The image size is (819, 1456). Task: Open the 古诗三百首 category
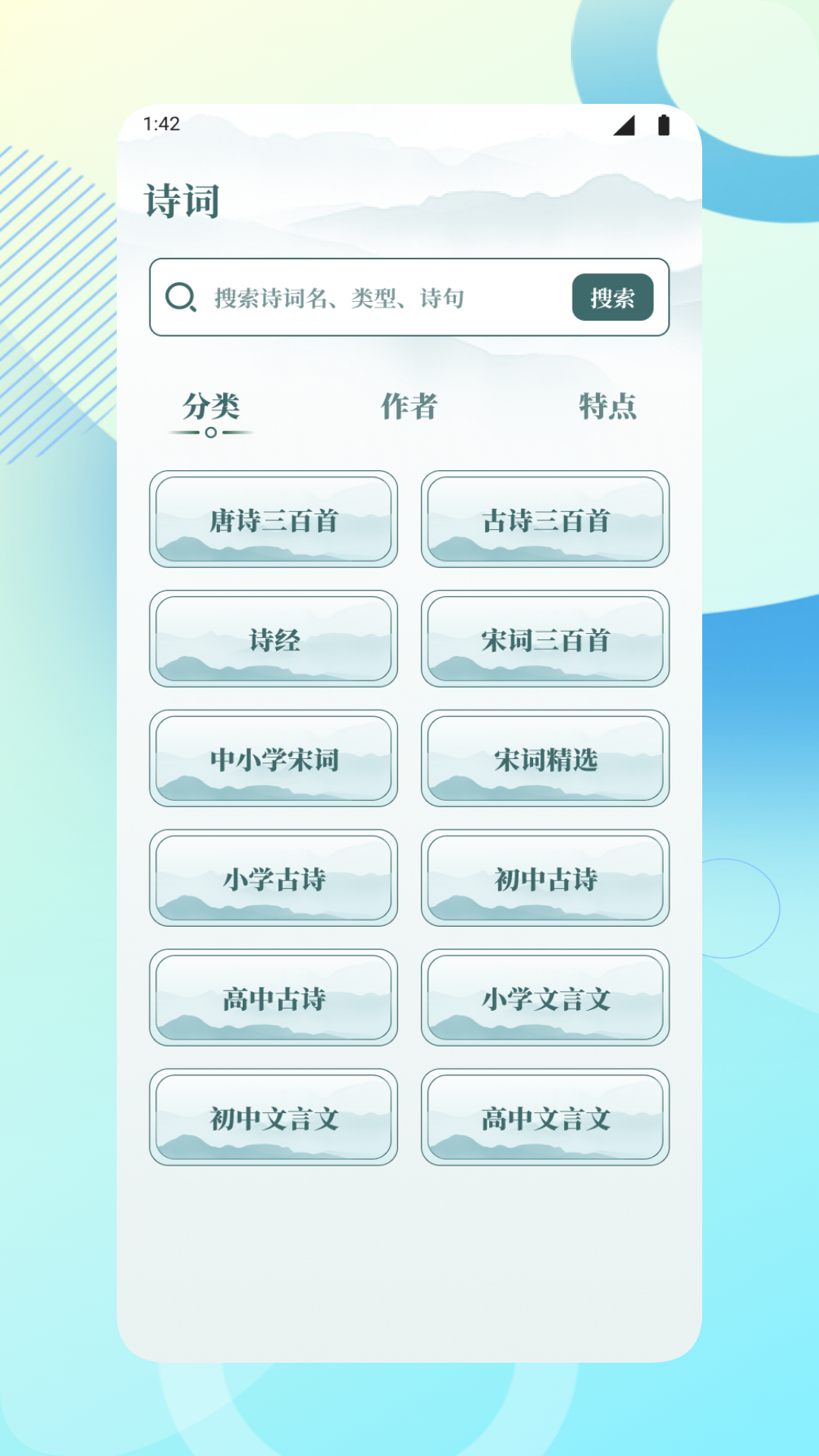546,520
